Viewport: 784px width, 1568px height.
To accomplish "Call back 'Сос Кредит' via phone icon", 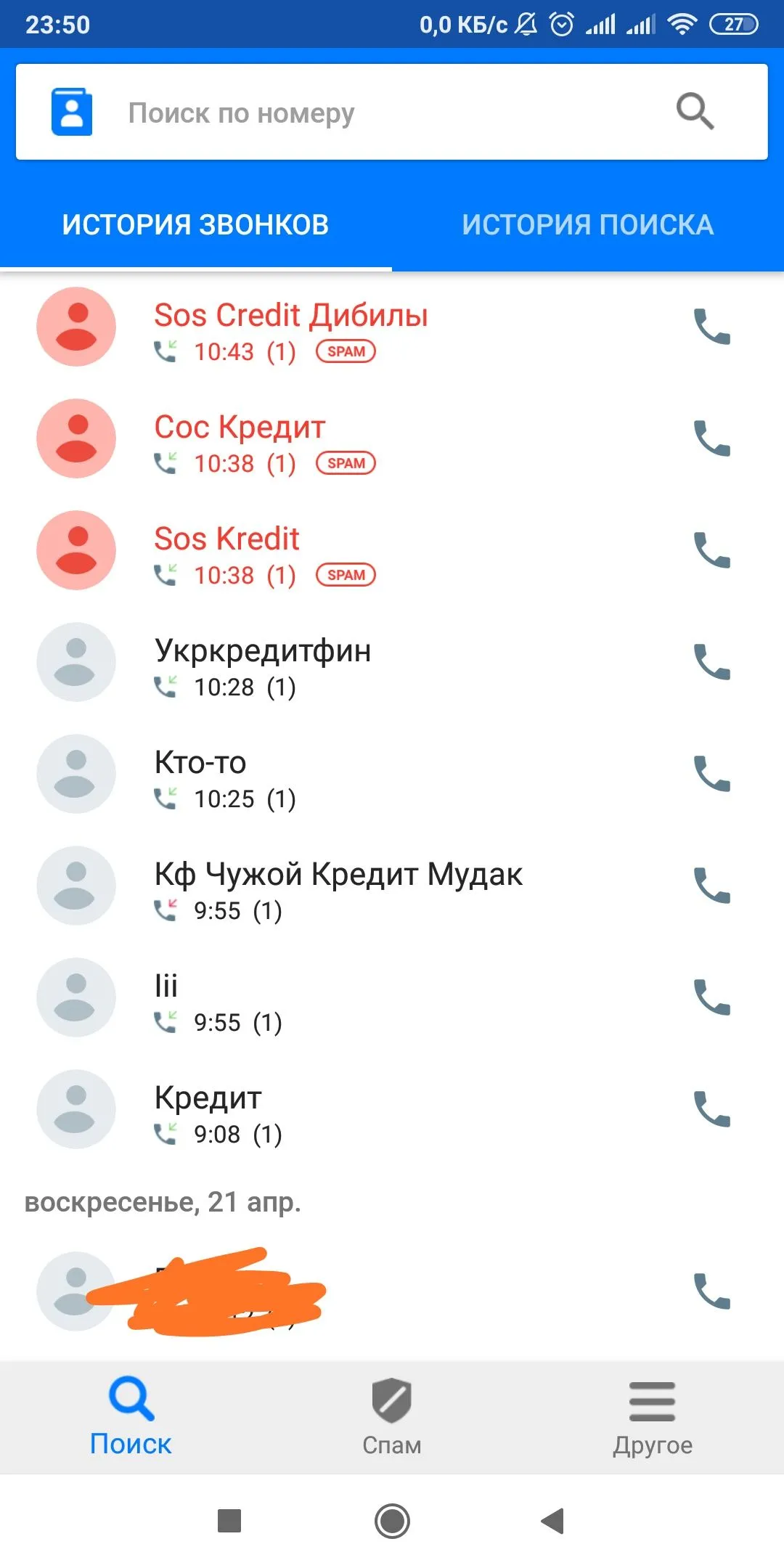I will click(x=711, y=438).
